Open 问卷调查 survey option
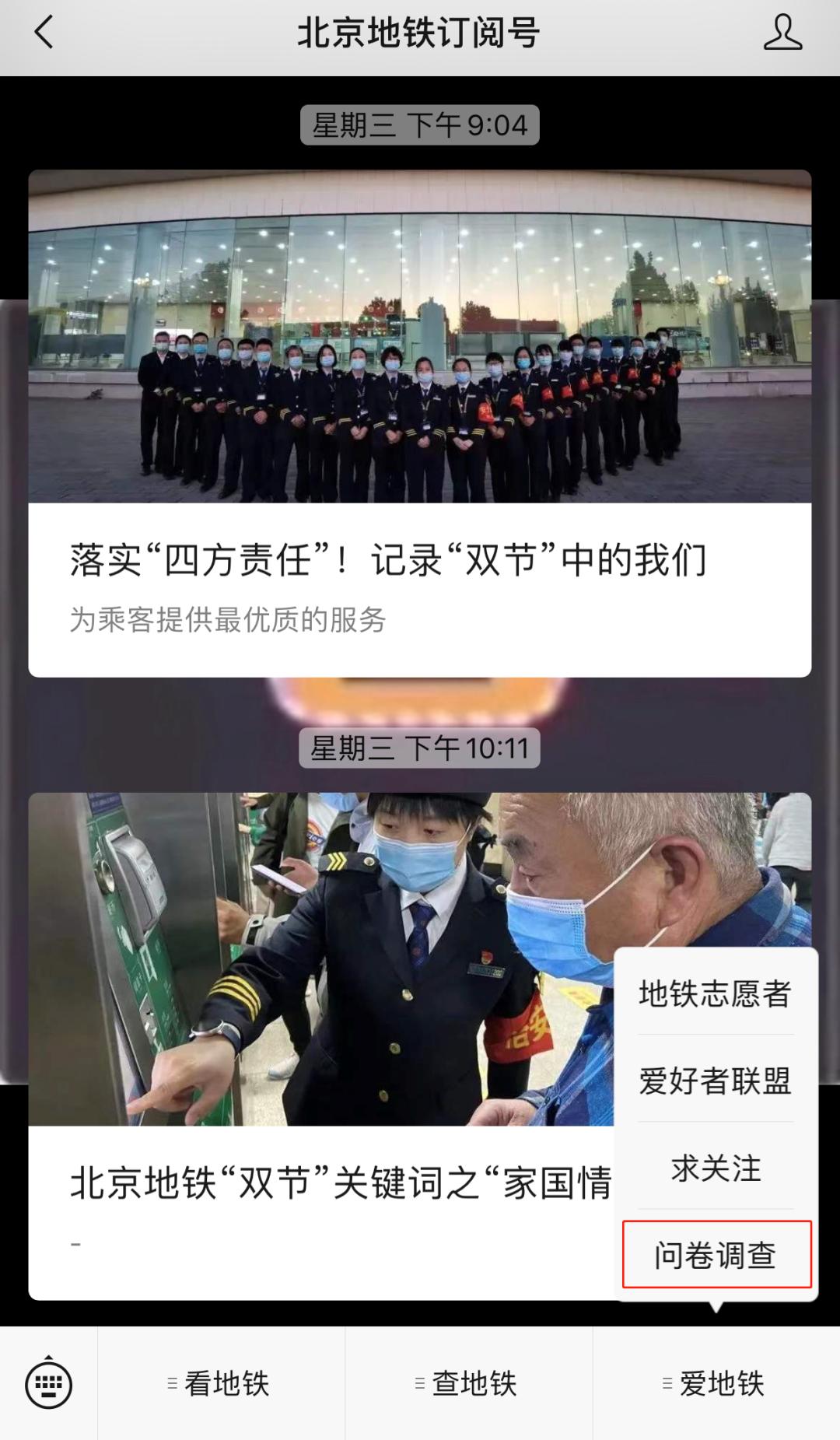Image resolution: width=840 pixels, height=1440 pixels. [716, 1254]
